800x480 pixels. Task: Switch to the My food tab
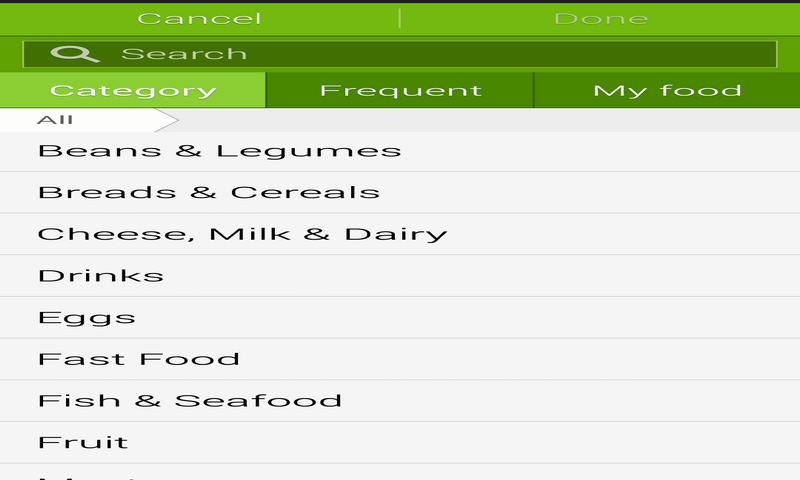(667, 91)
